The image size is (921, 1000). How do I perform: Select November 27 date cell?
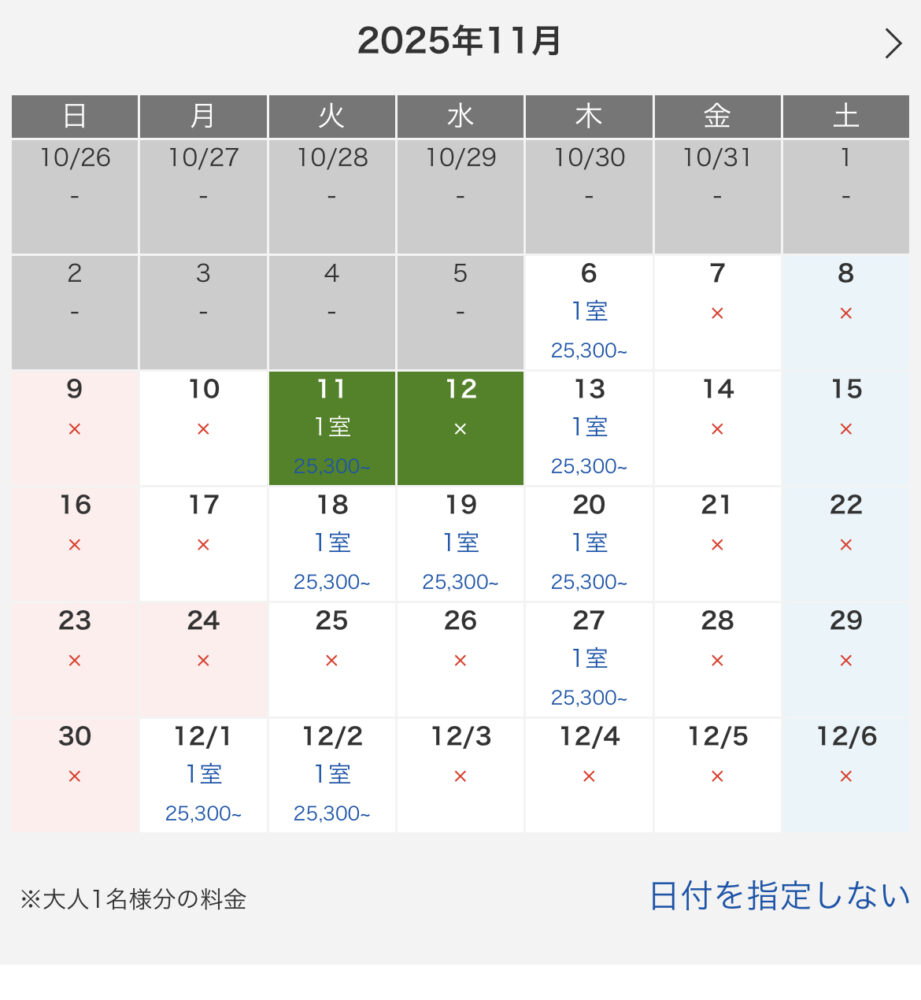pos(589,660)
